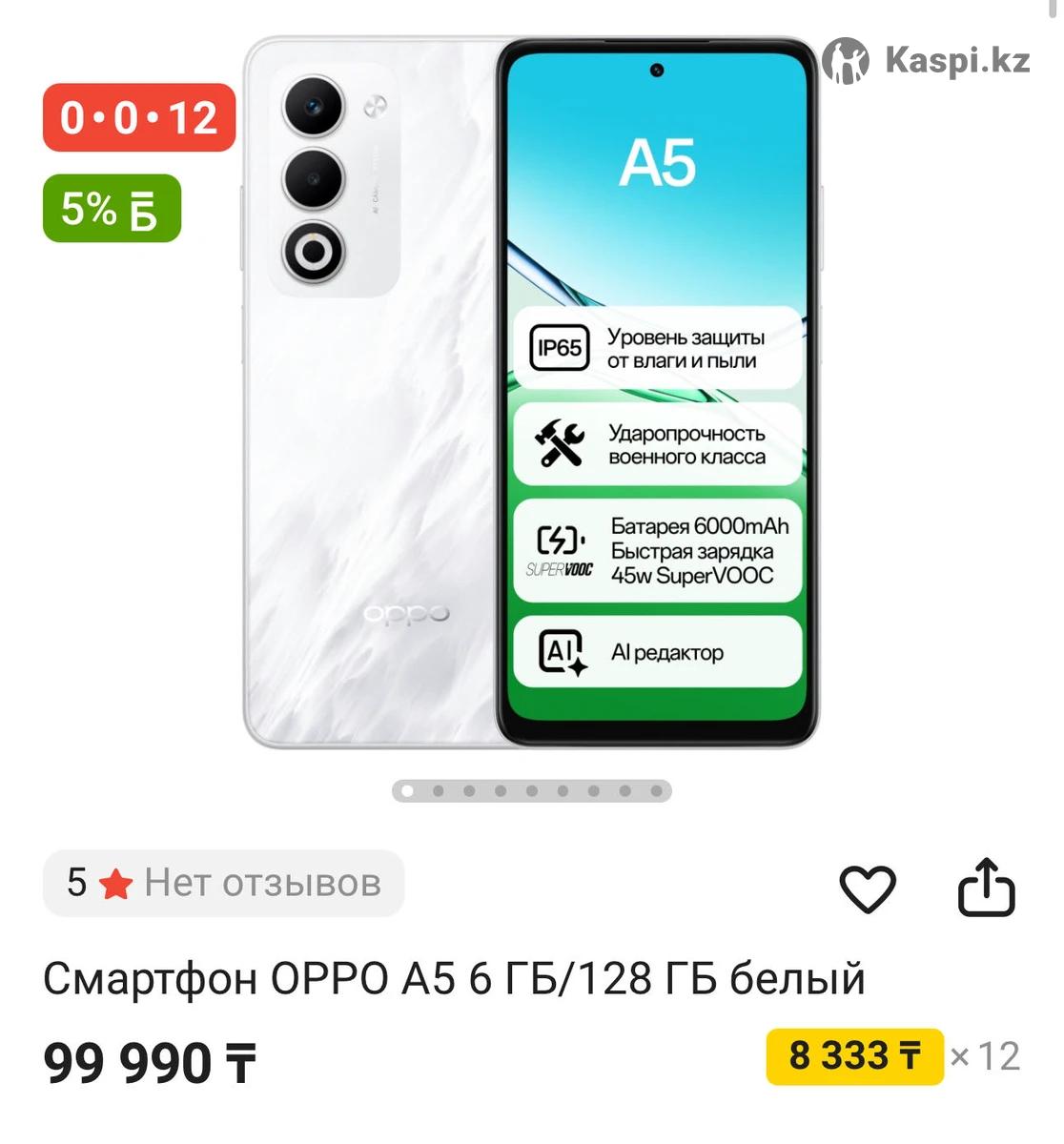Share this OPPO A5 product
This screenshot has width=1064, height=1144.
point(986,888)
